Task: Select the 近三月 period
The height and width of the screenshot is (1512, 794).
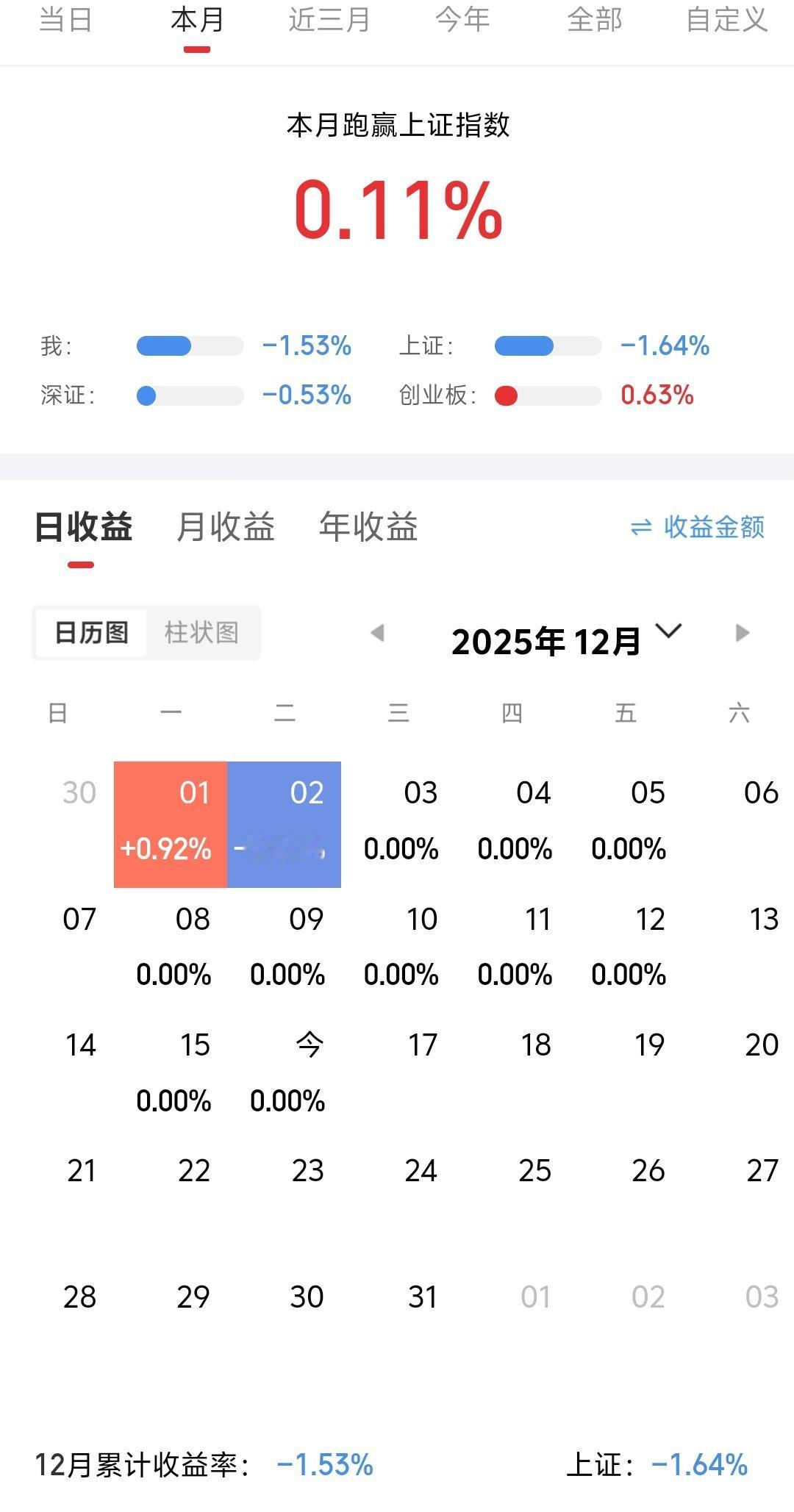Action: (x=330, y=21)
